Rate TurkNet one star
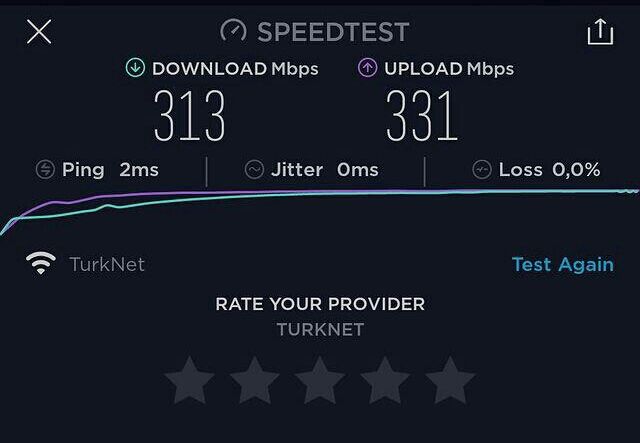Viewport: 640px width, 443px height. (189, 381)
